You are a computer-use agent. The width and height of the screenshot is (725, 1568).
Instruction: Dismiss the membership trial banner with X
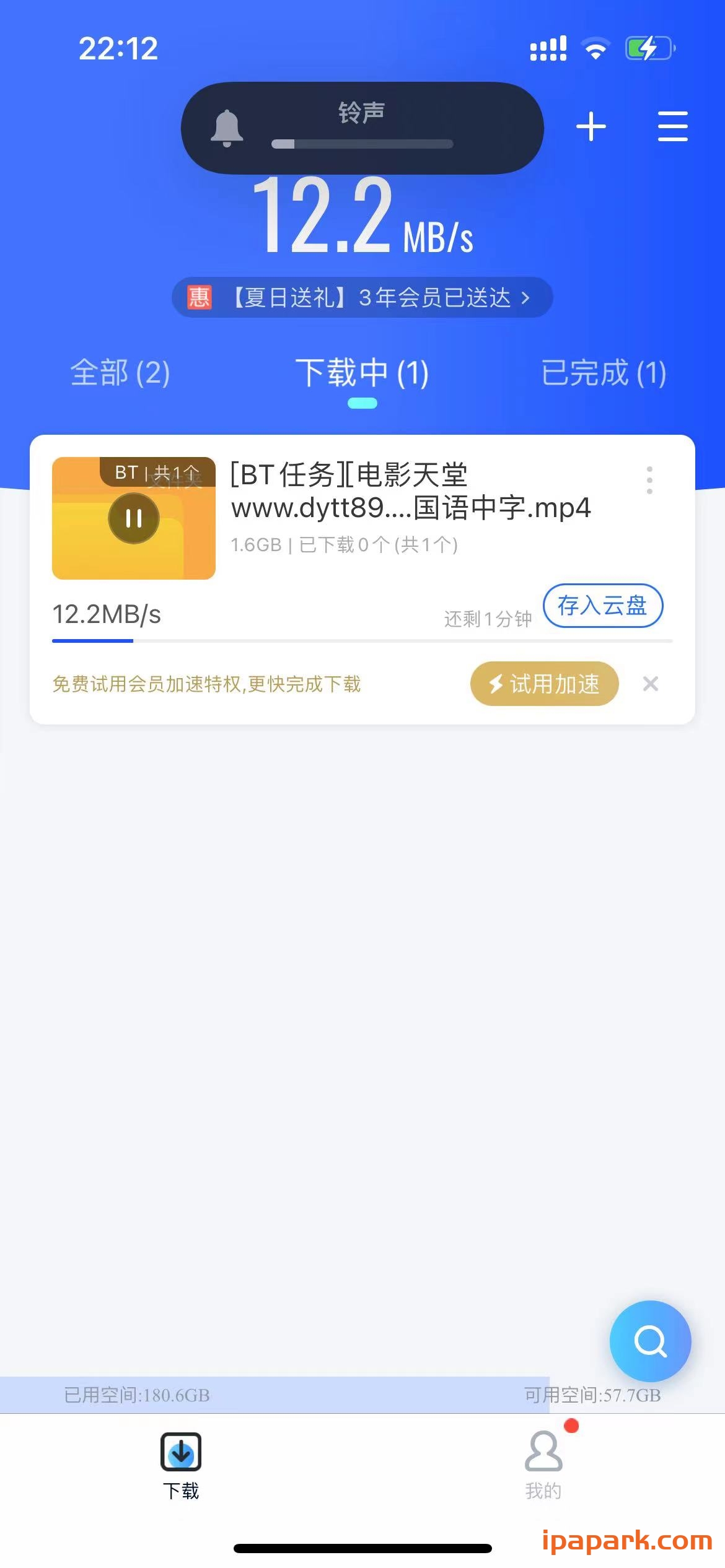click(x=650, y=684)
